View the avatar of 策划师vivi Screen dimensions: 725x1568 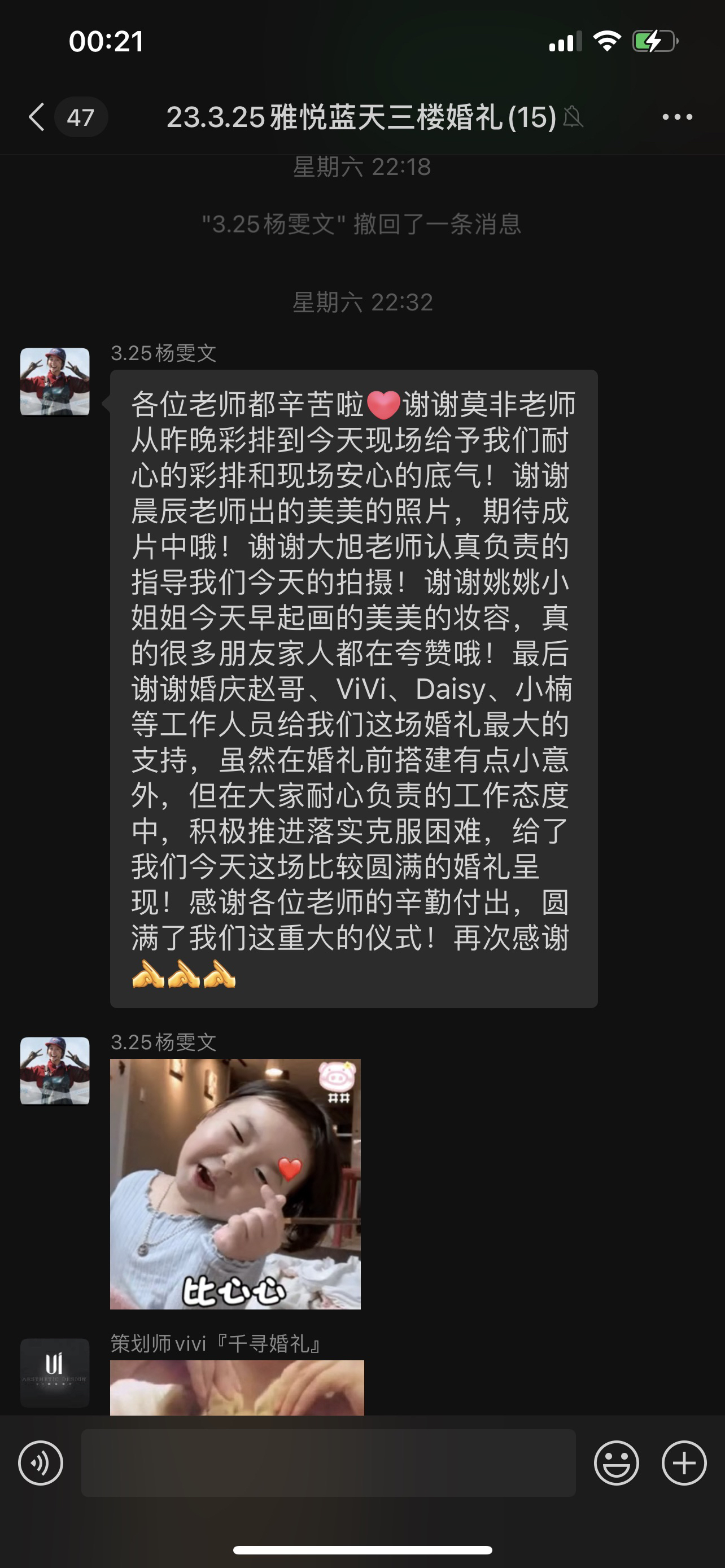pyautogui.click(x=55, y=1373)
